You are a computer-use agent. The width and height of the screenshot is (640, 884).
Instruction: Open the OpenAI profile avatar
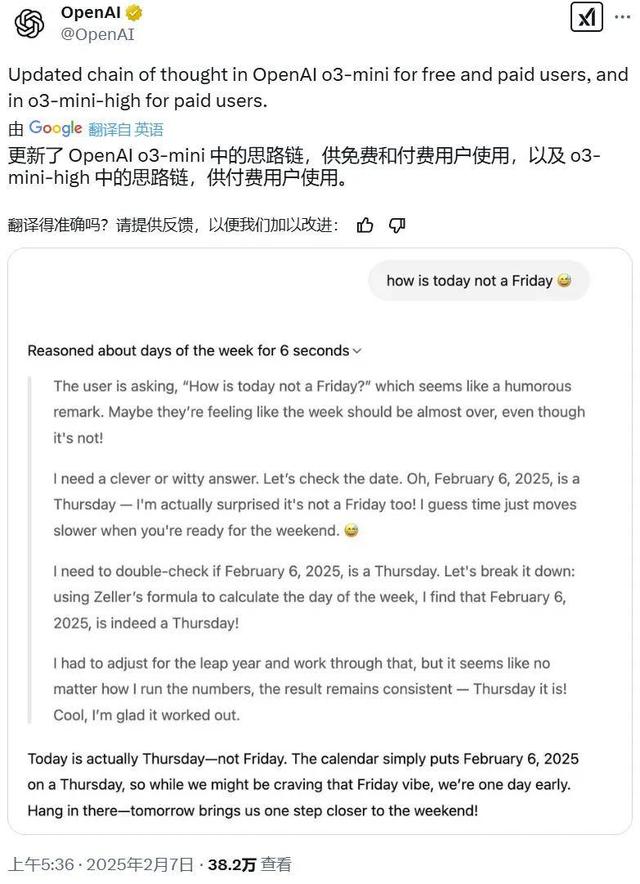point(30,23)
